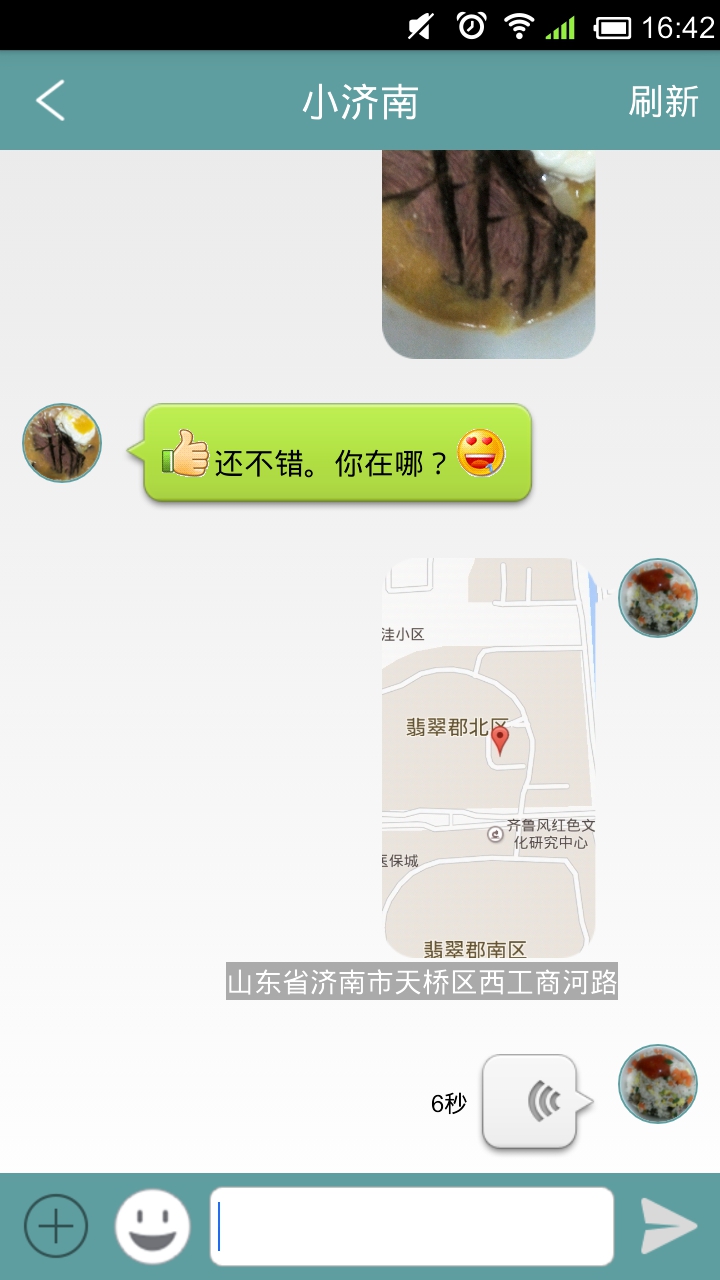
Task: Open the emoji smiley picker
Action: pos(152,1225)
